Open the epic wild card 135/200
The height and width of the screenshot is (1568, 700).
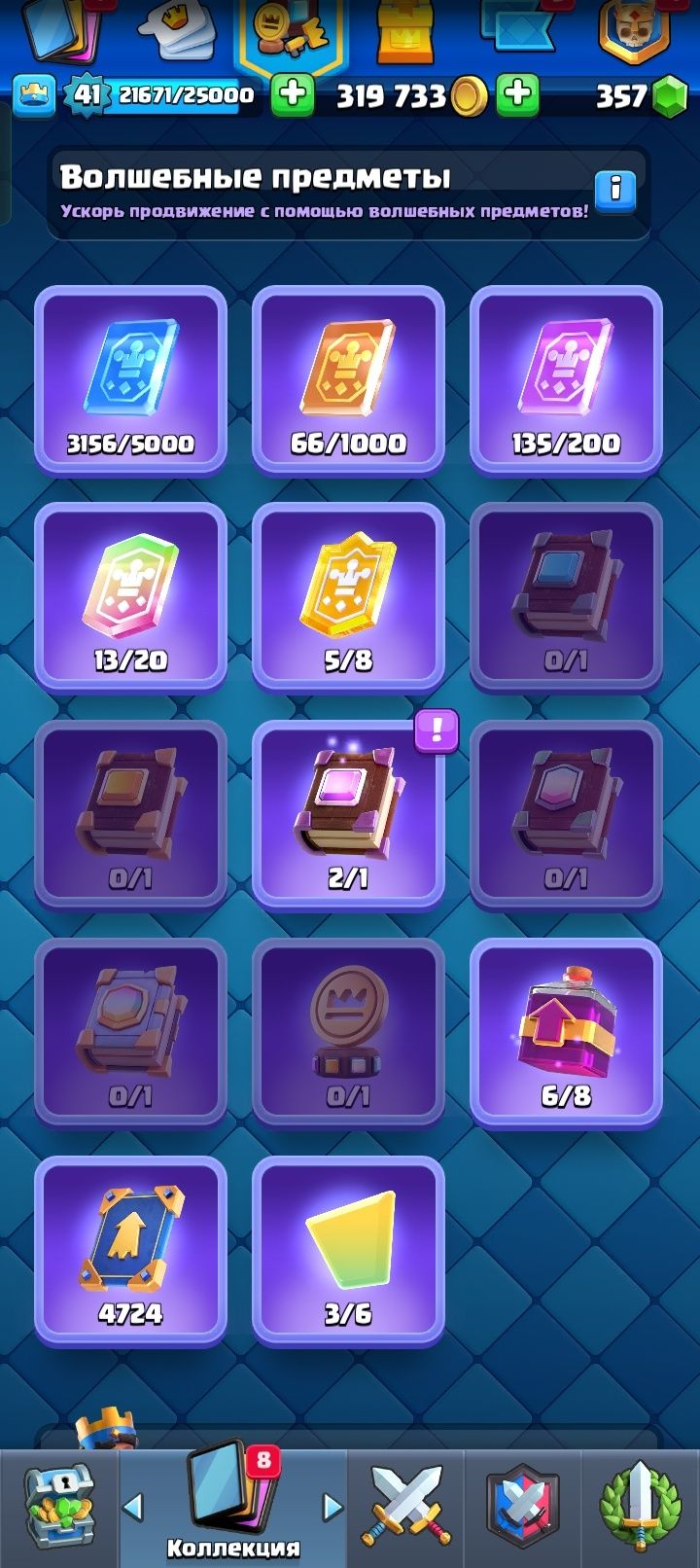566,379
